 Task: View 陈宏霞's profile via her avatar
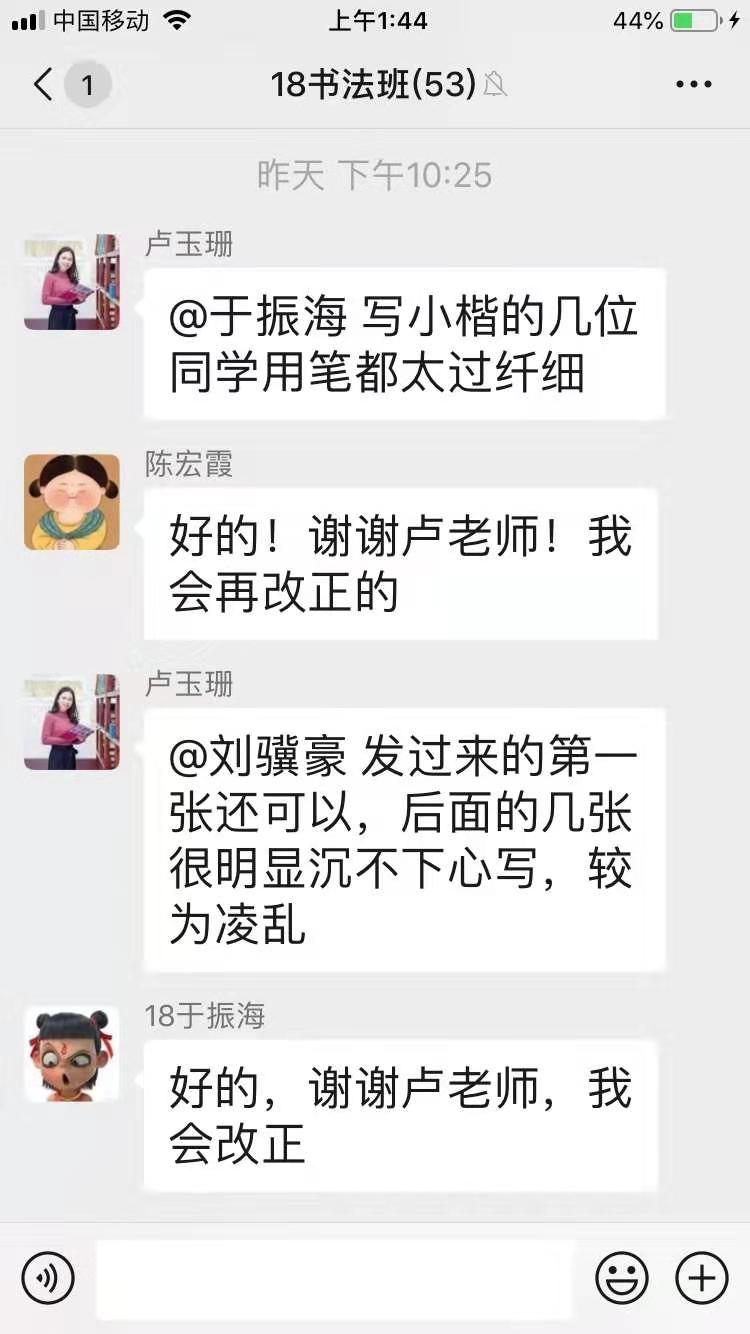[x=71, y=502]
